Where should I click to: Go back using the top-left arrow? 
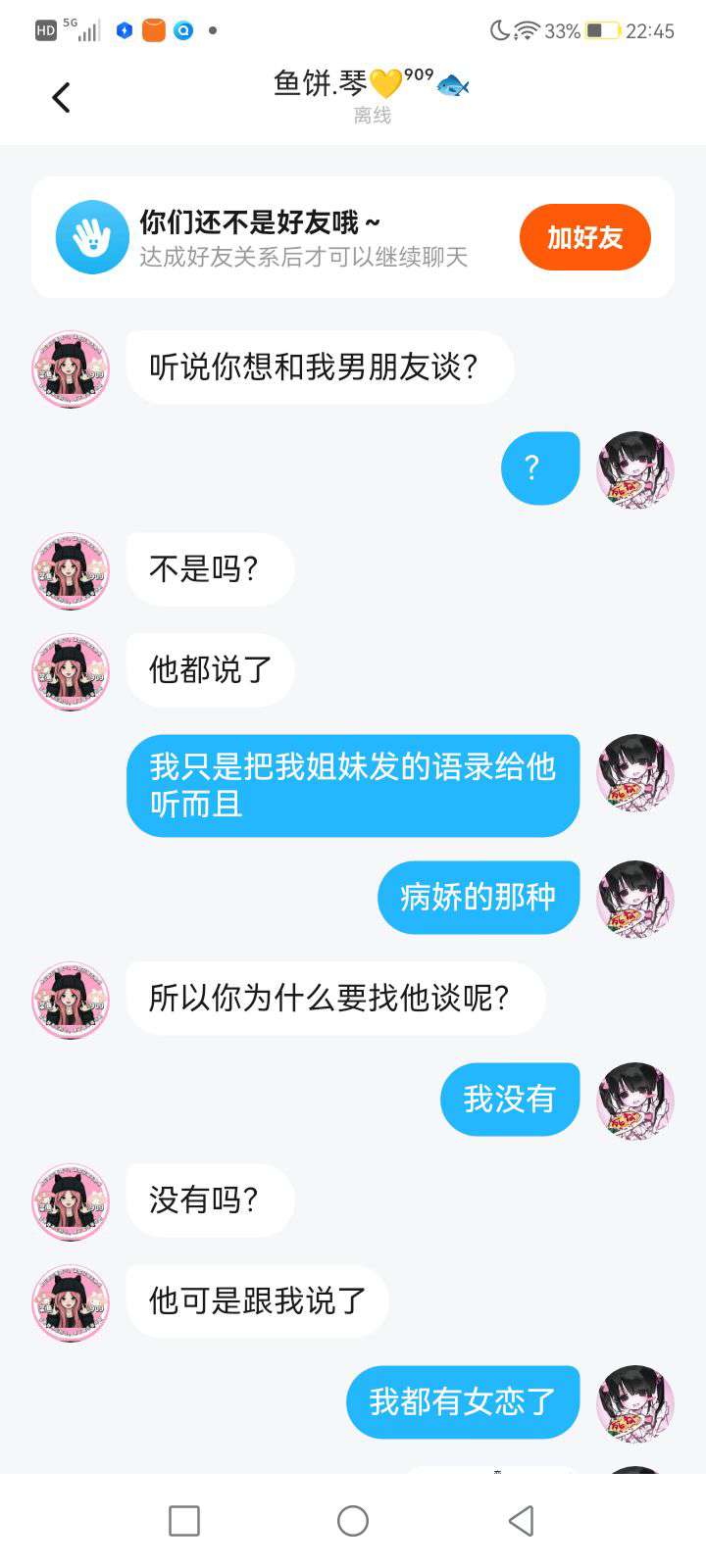coord(61,97)
